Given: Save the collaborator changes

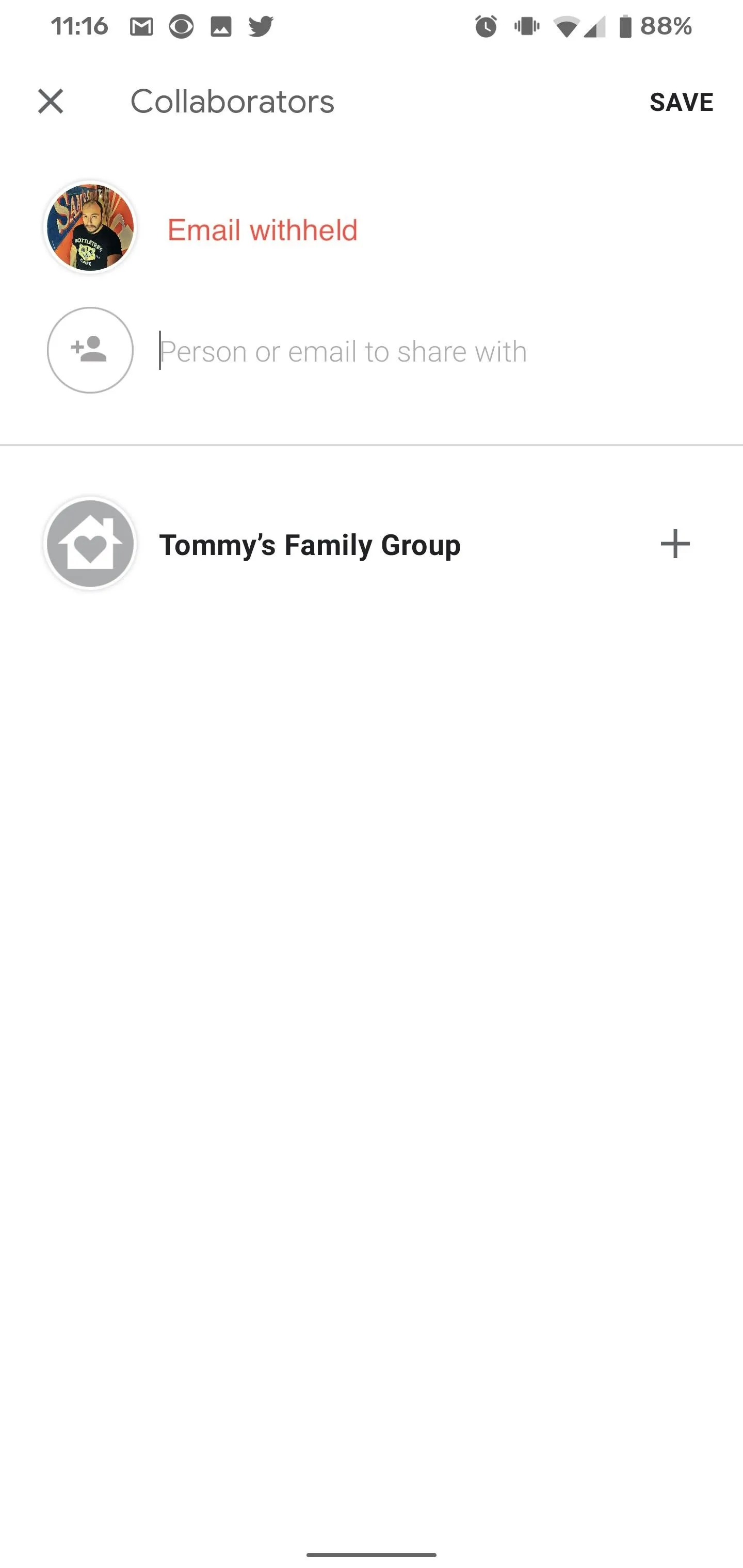Looking at the screenshot, I should pyautogui.click(x=681, y=102).
